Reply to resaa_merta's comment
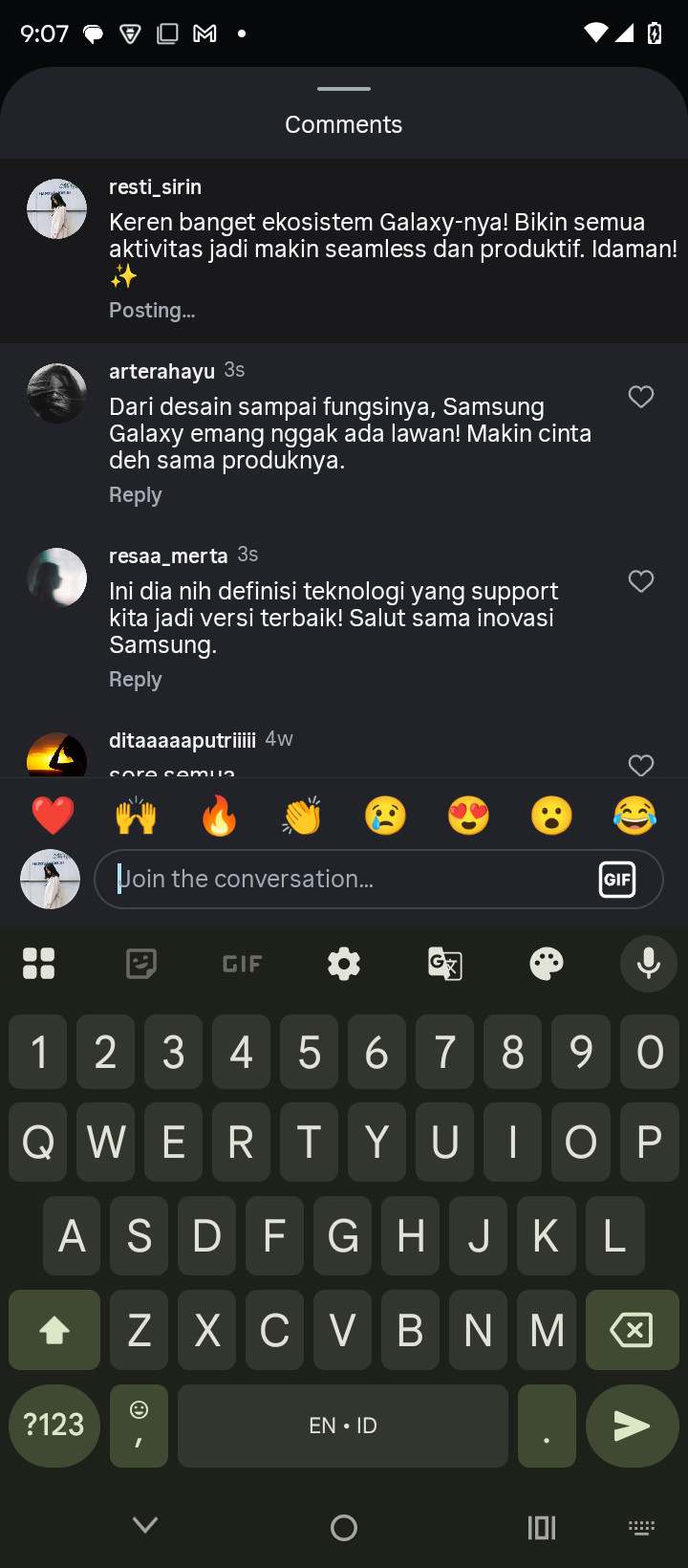688x1568 pixels. (x=136, y=680)
